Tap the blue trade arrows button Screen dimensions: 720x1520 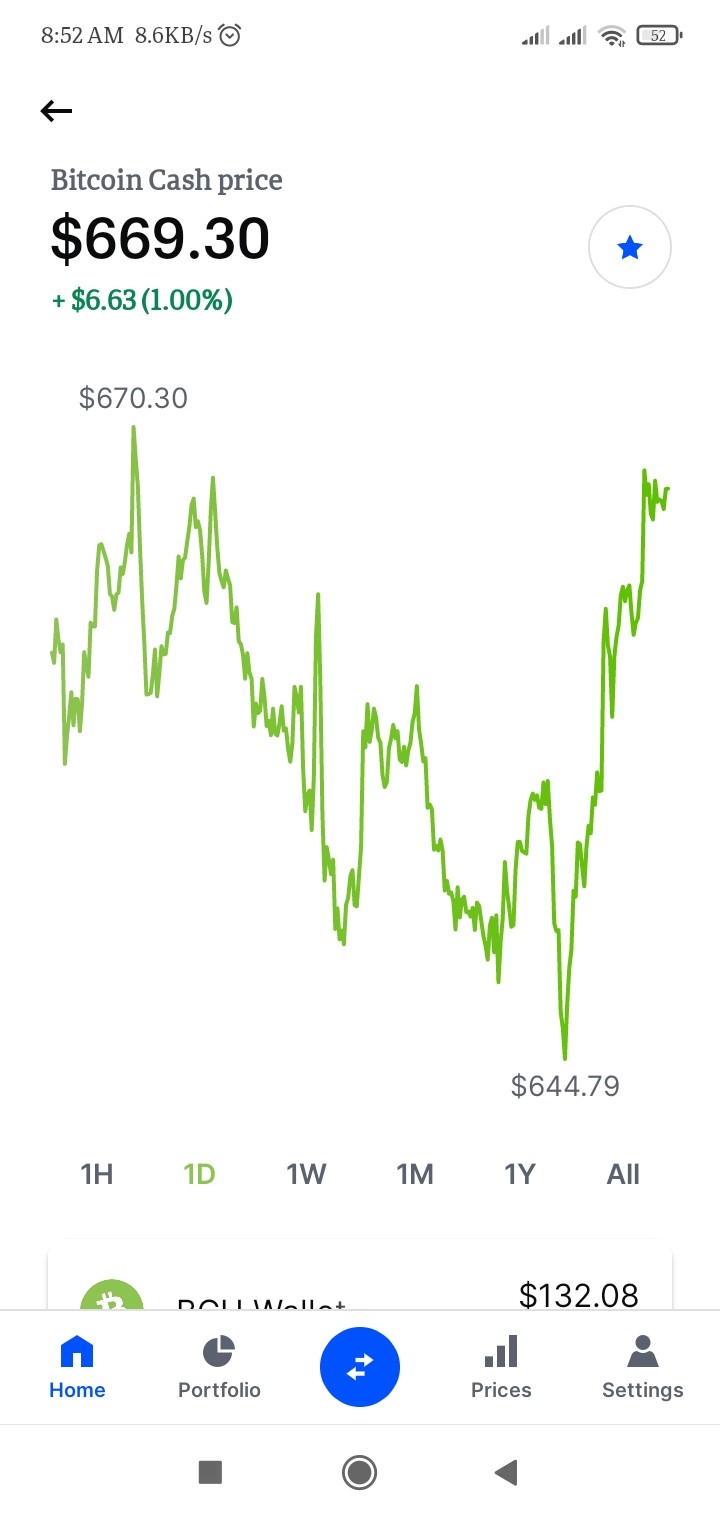(360, 1366)
